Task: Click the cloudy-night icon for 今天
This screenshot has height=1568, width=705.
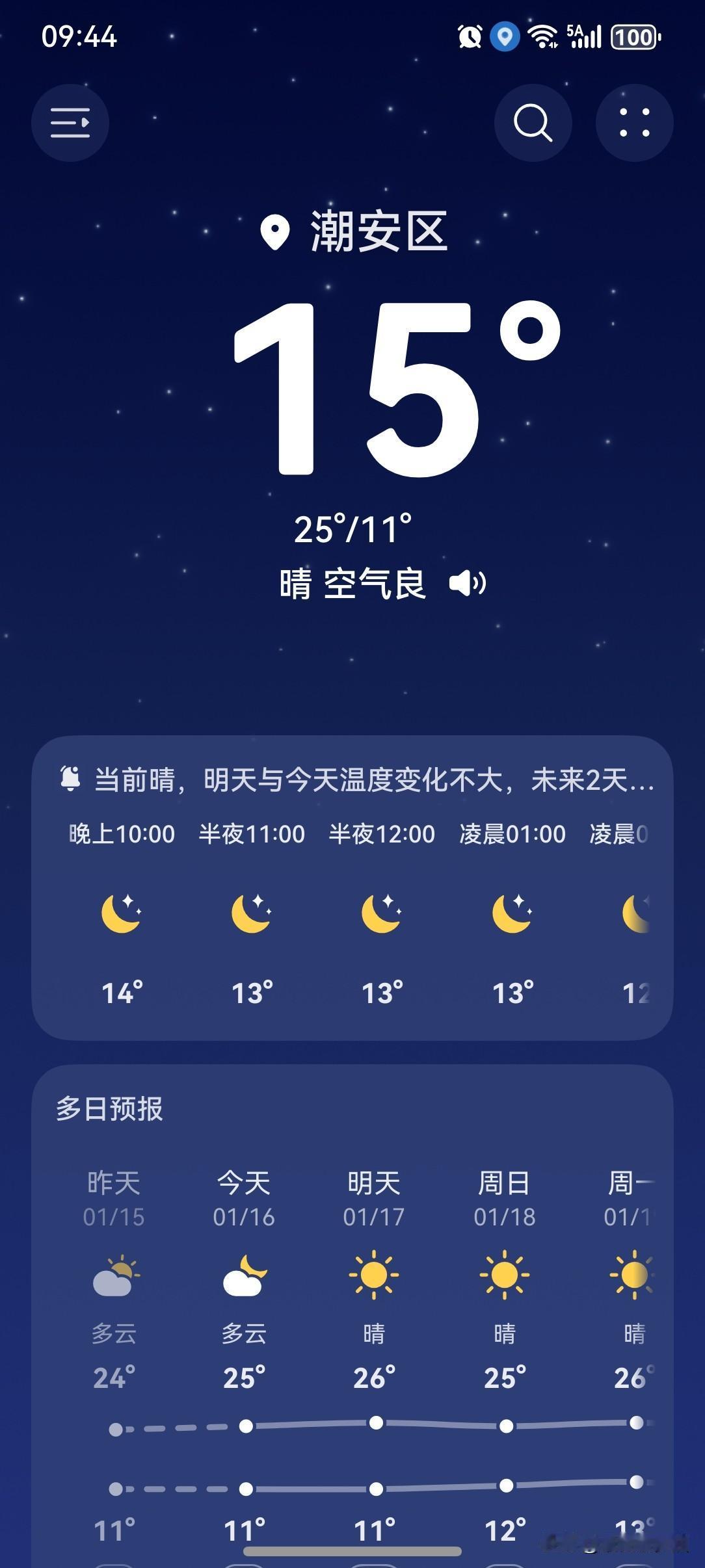Action: [243, 1276]
